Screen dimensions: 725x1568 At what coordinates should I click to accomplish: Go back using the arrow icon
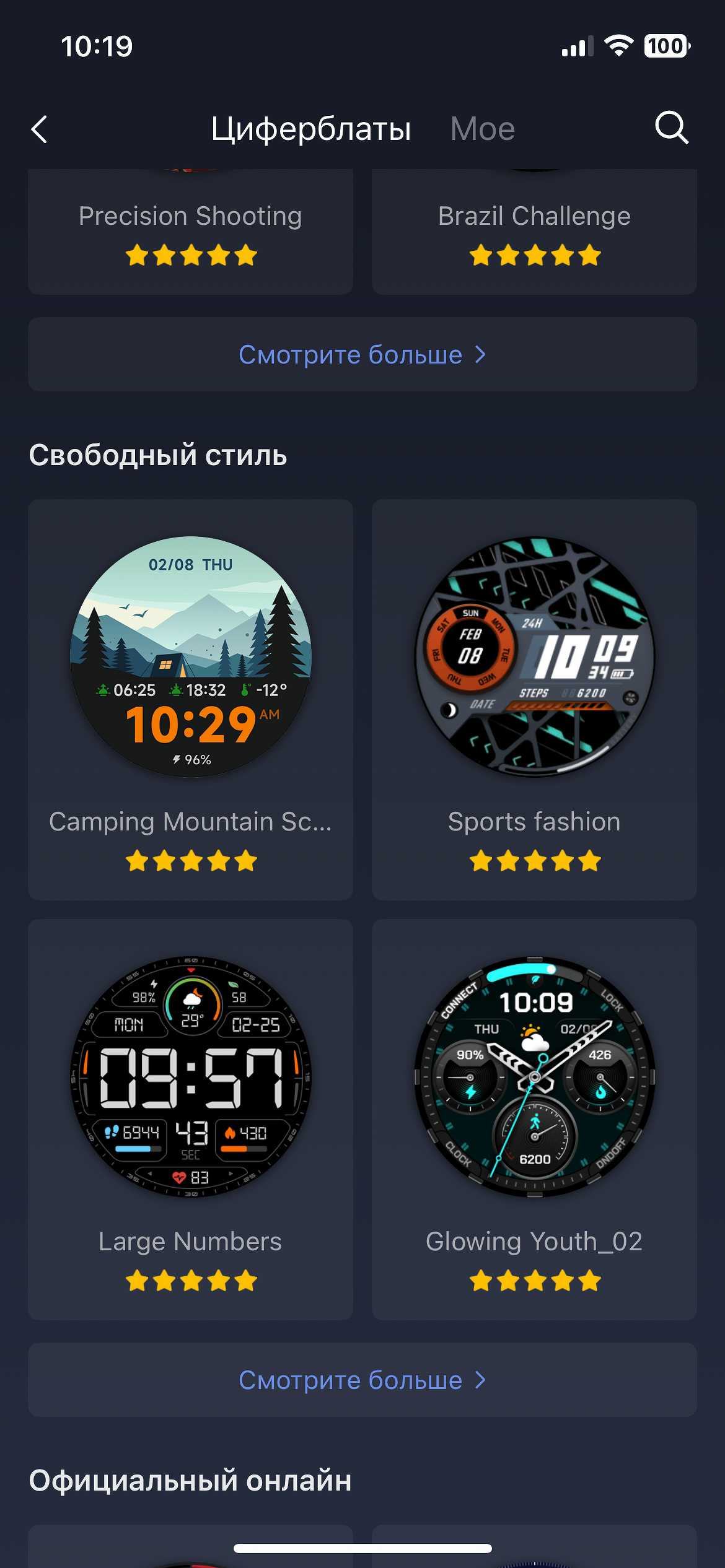point(40,129)
